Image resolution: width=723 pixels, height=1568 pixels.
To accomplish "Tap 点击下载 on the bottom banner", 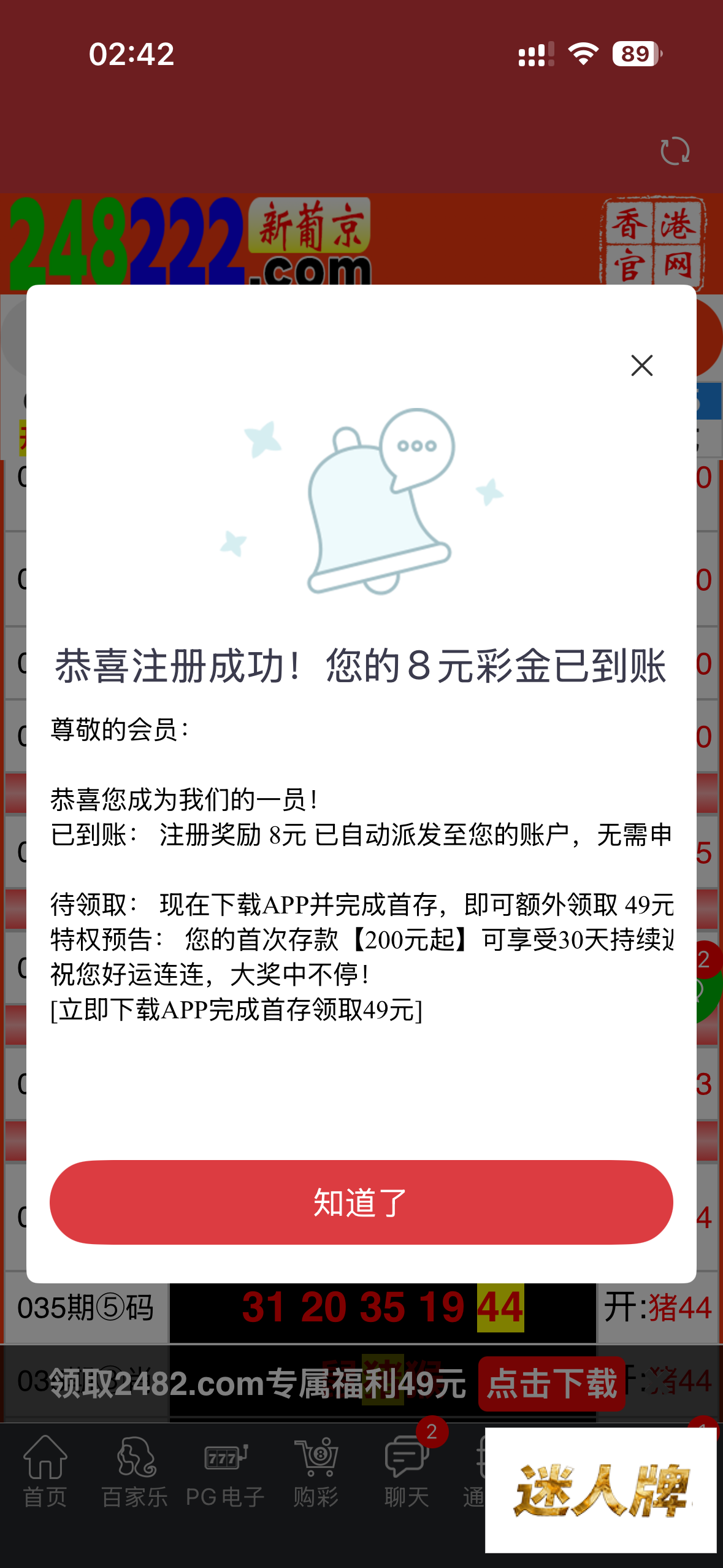I will click(x=551, y=1384).
